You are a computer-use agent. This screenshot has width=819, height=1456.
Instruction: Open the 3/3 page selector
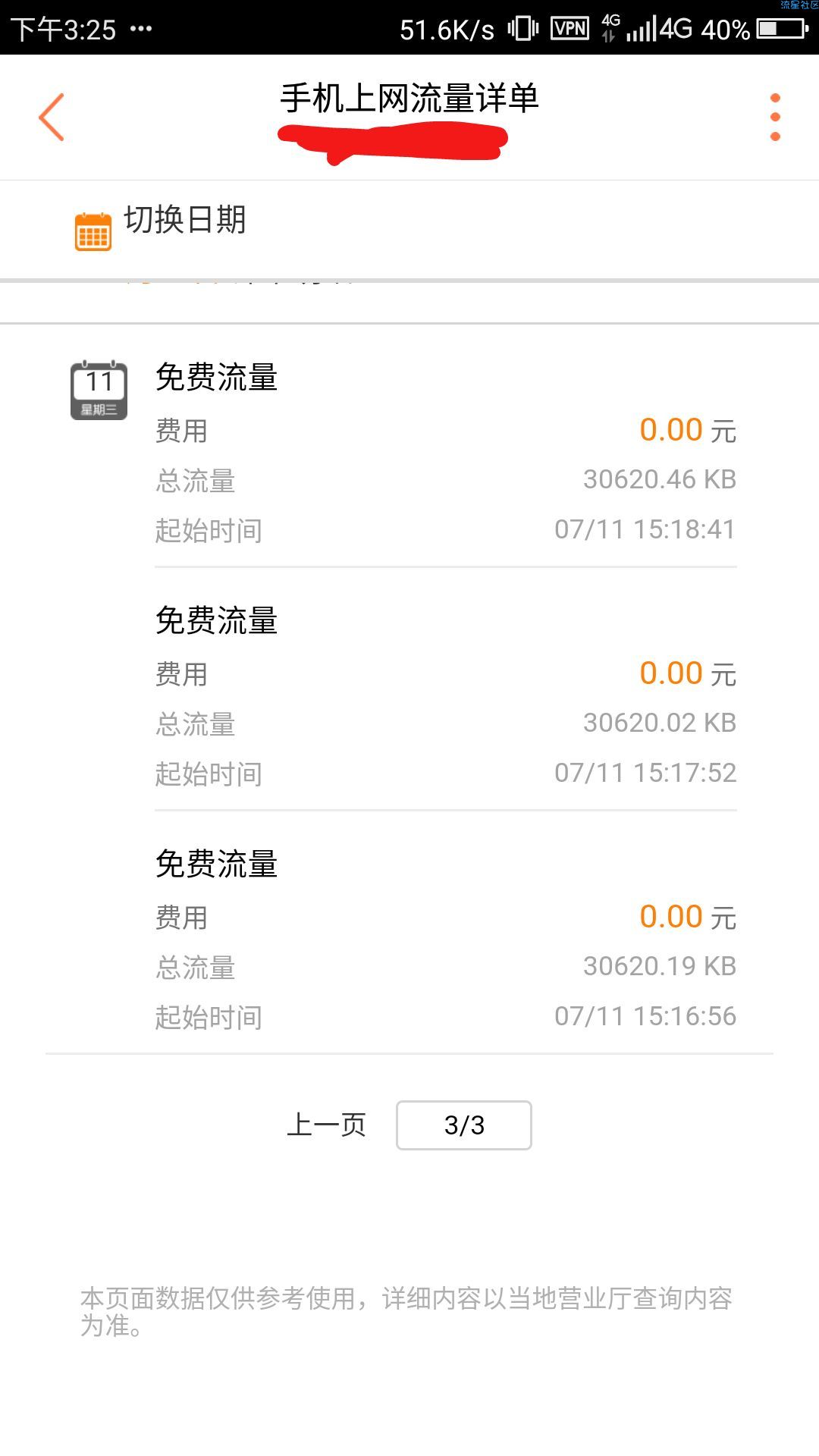(x=464, y=1125)
